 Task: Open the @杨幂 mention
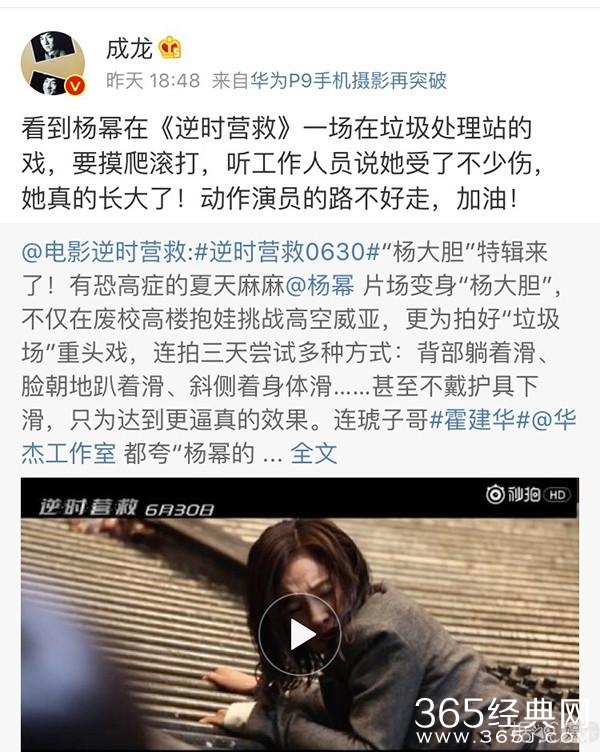[x=320, y=285]
